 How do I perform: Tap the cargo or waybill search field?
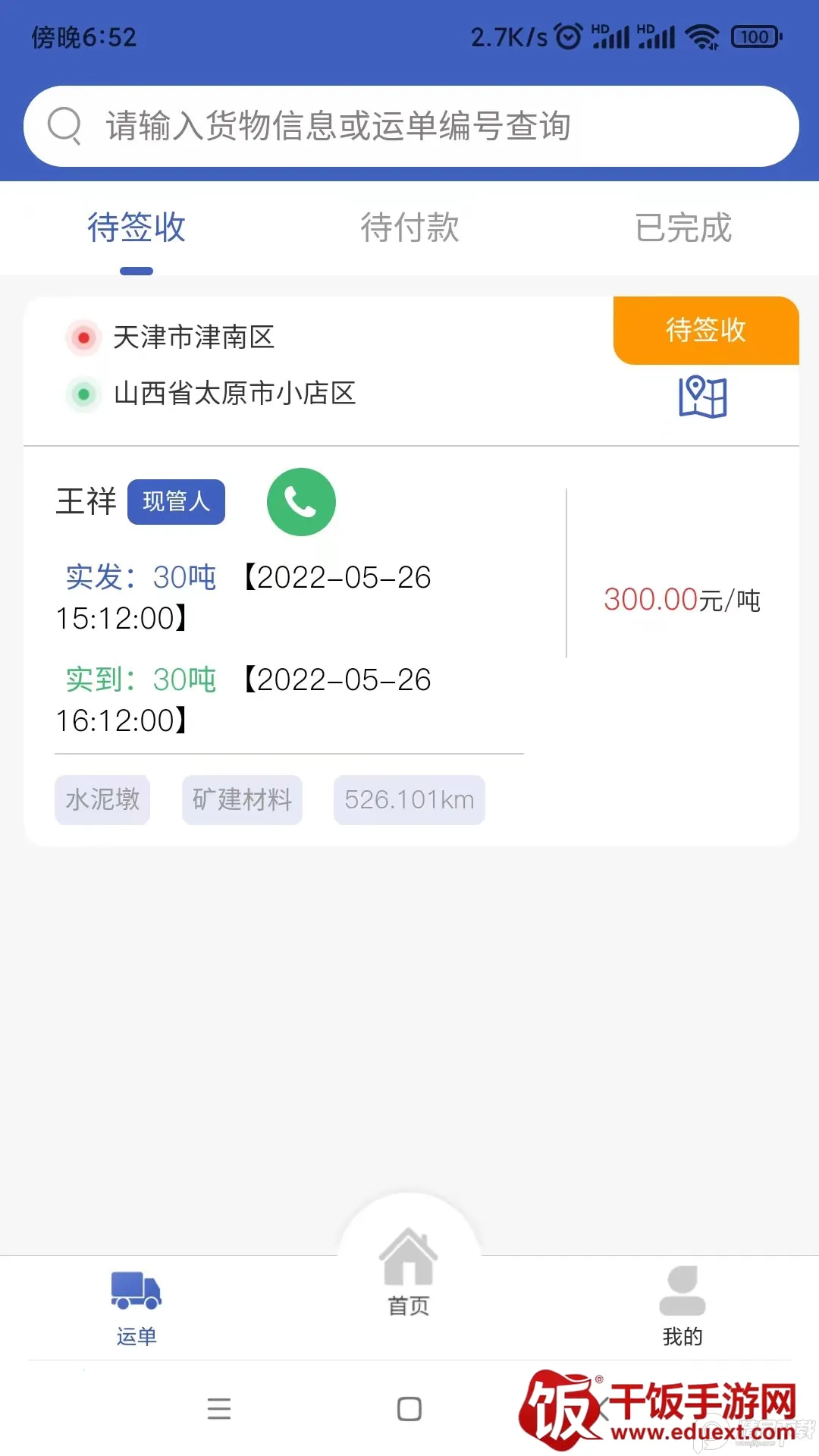[411, 126]
